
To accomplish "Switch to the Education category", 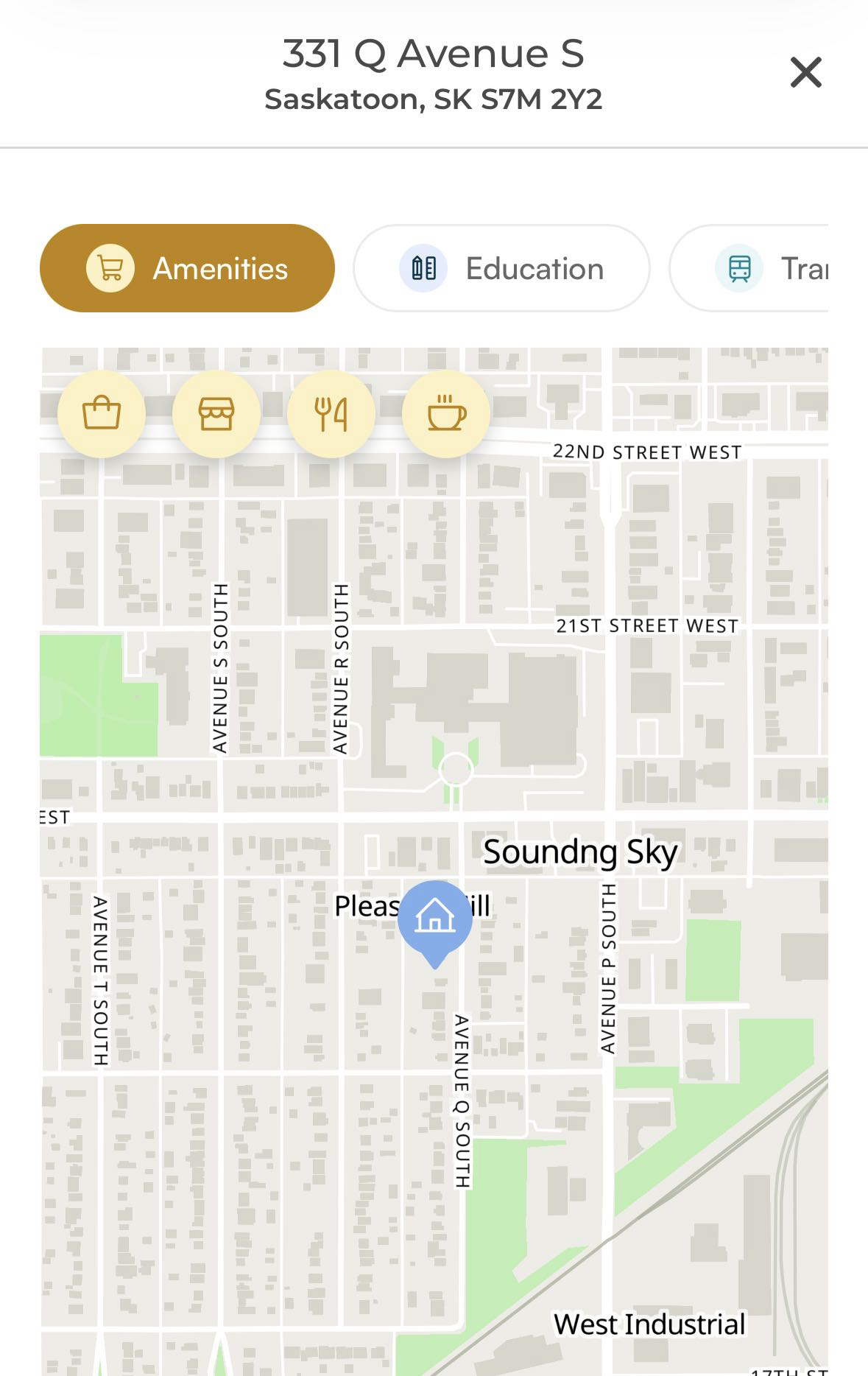I will (501, 268).
